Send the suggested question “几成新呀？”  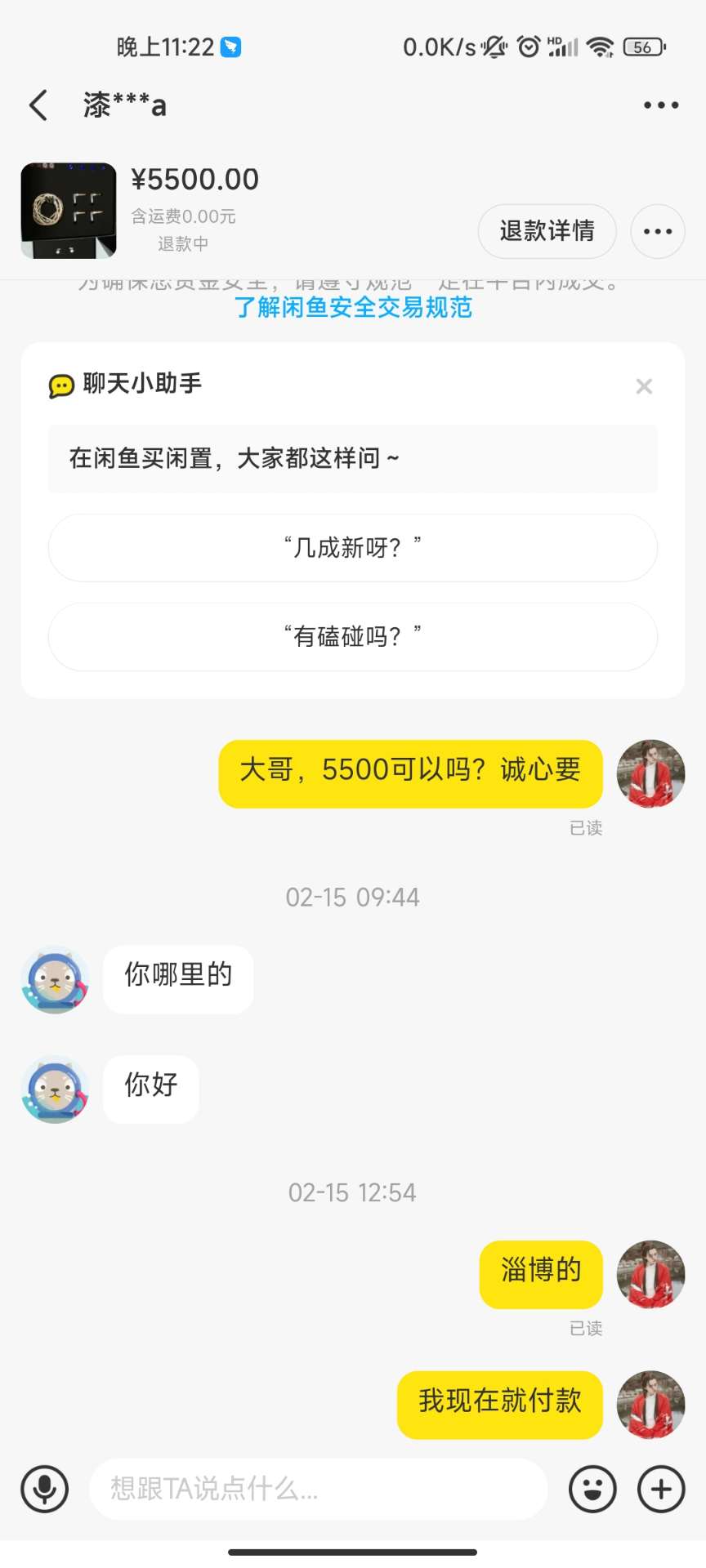coord(353,548)
